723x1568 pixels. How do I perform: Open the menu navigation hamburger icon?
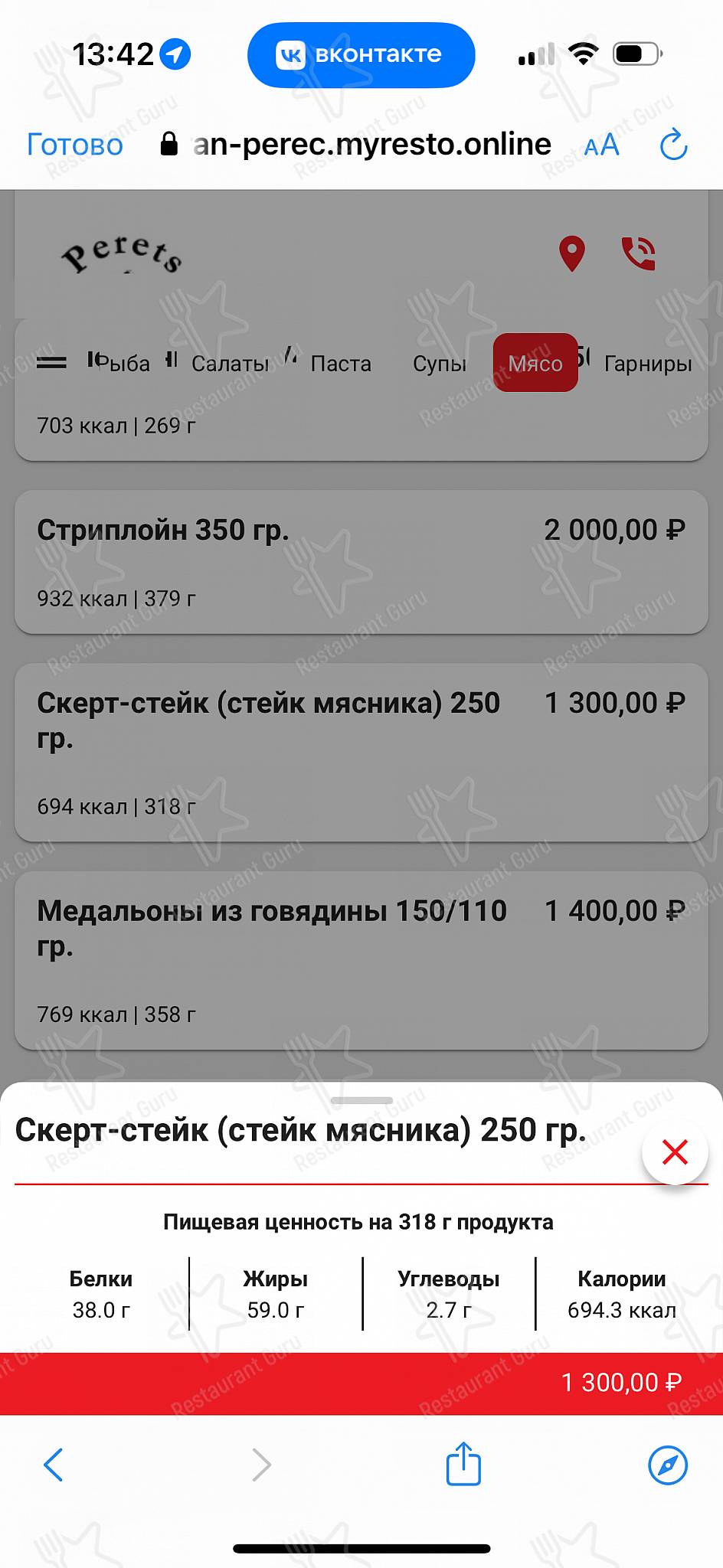click(x=50, y=363)
